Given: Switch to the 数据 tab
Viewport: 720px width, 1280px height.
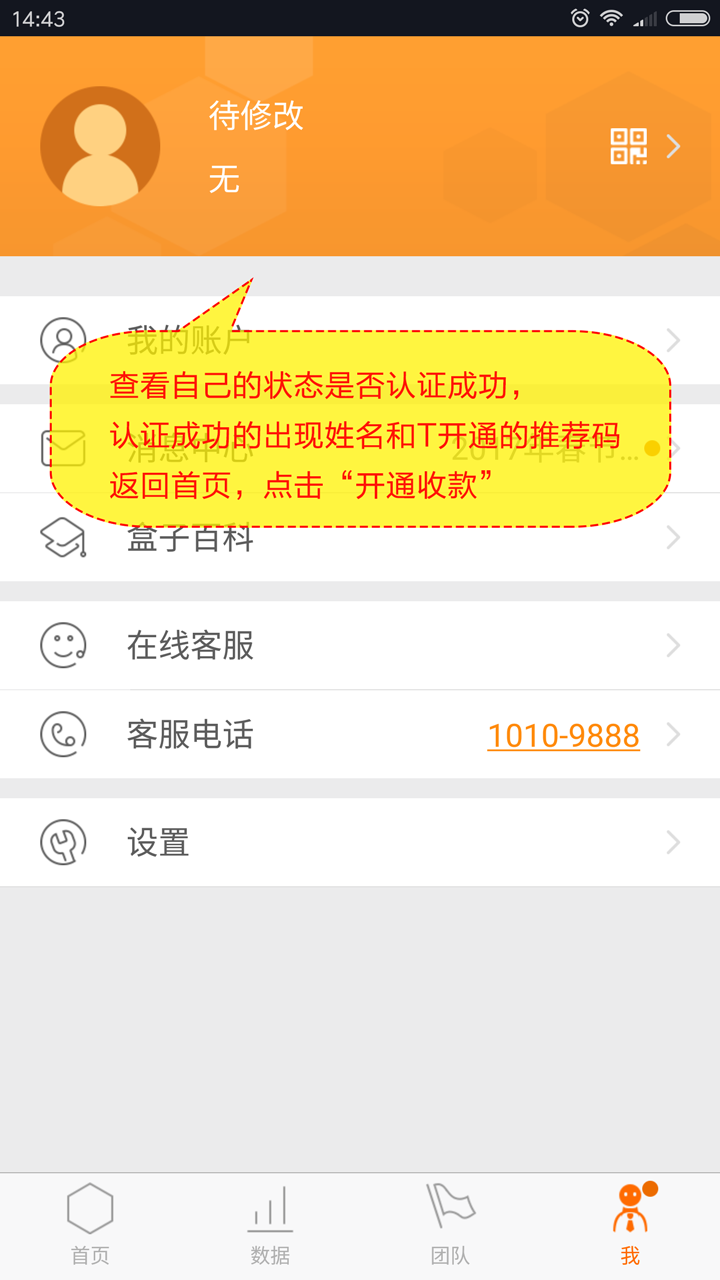Looking at the screenshot, I should 270,1225.
